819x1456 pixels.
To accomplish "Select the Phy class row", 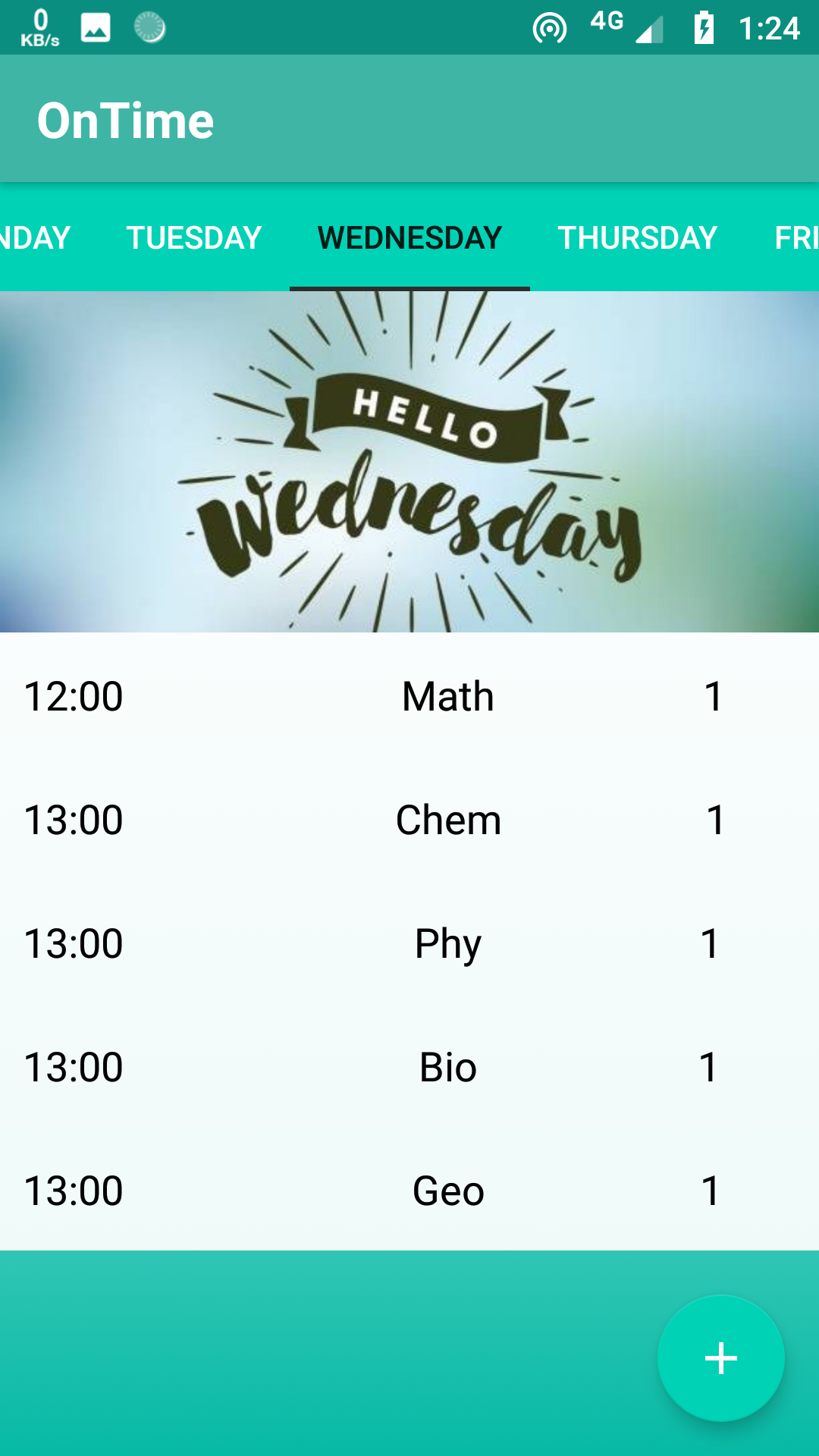I will pyautogui.click(x=409, y=943).
